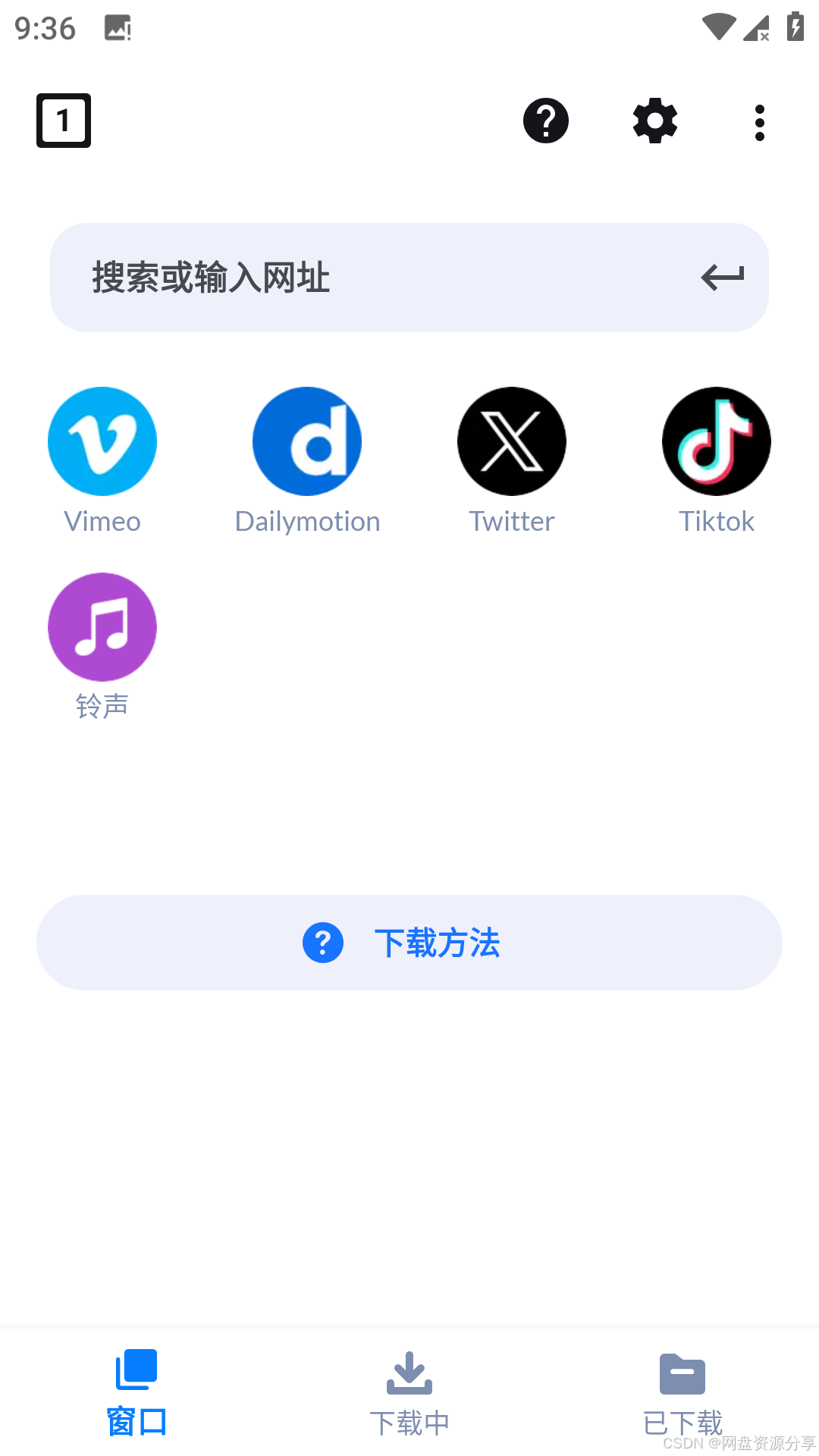This screenshot has width=819, height=1456.
Task: Open the three-dot overflow menu
Action: [x=760, y=122]
